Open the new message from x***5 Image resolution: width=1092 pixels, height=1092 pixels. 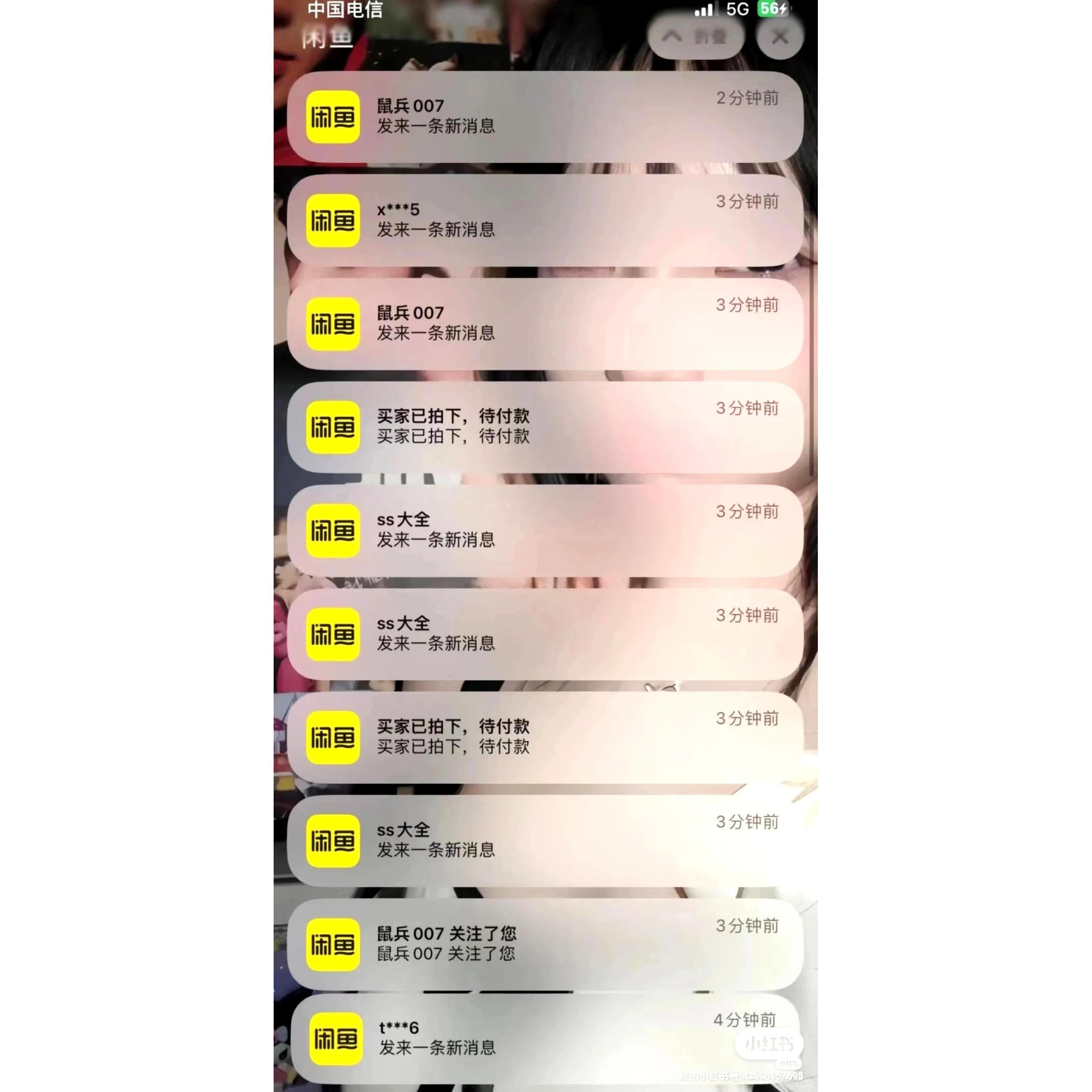(x=545, y=220)
